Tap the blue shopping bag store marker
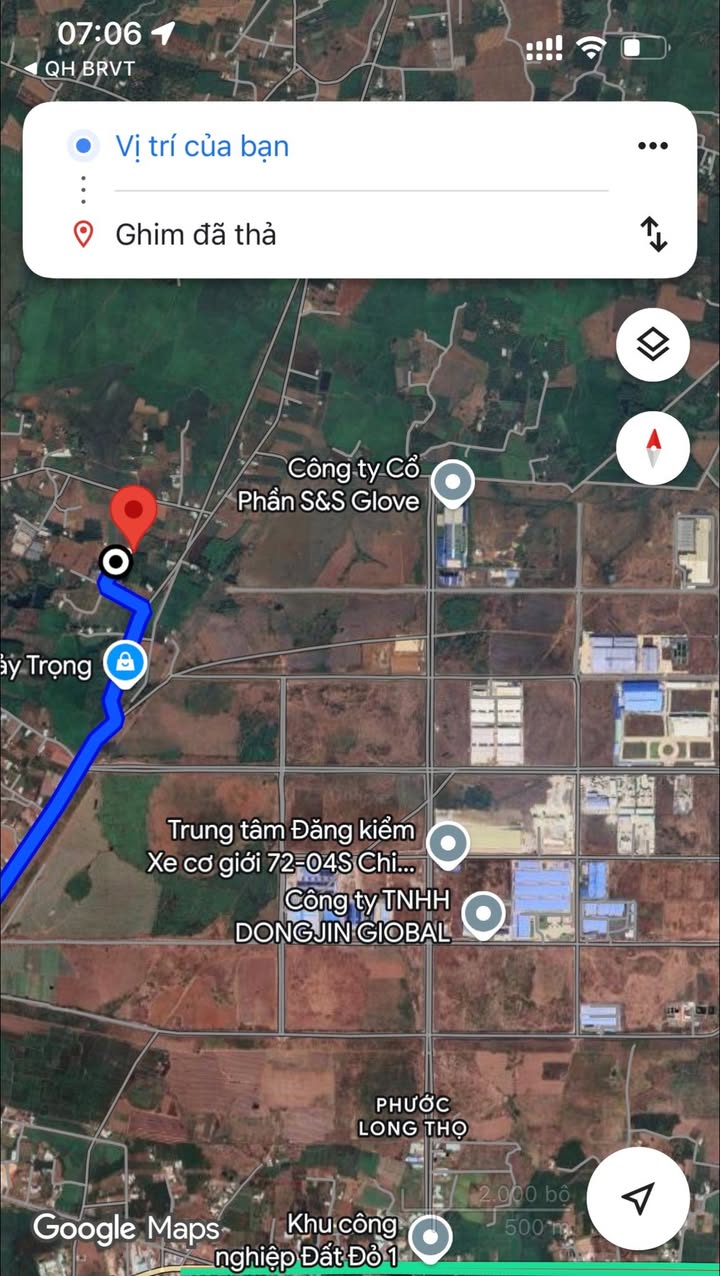The width and height of the screenshot is (720, 1276). click(x=126, y=662)
